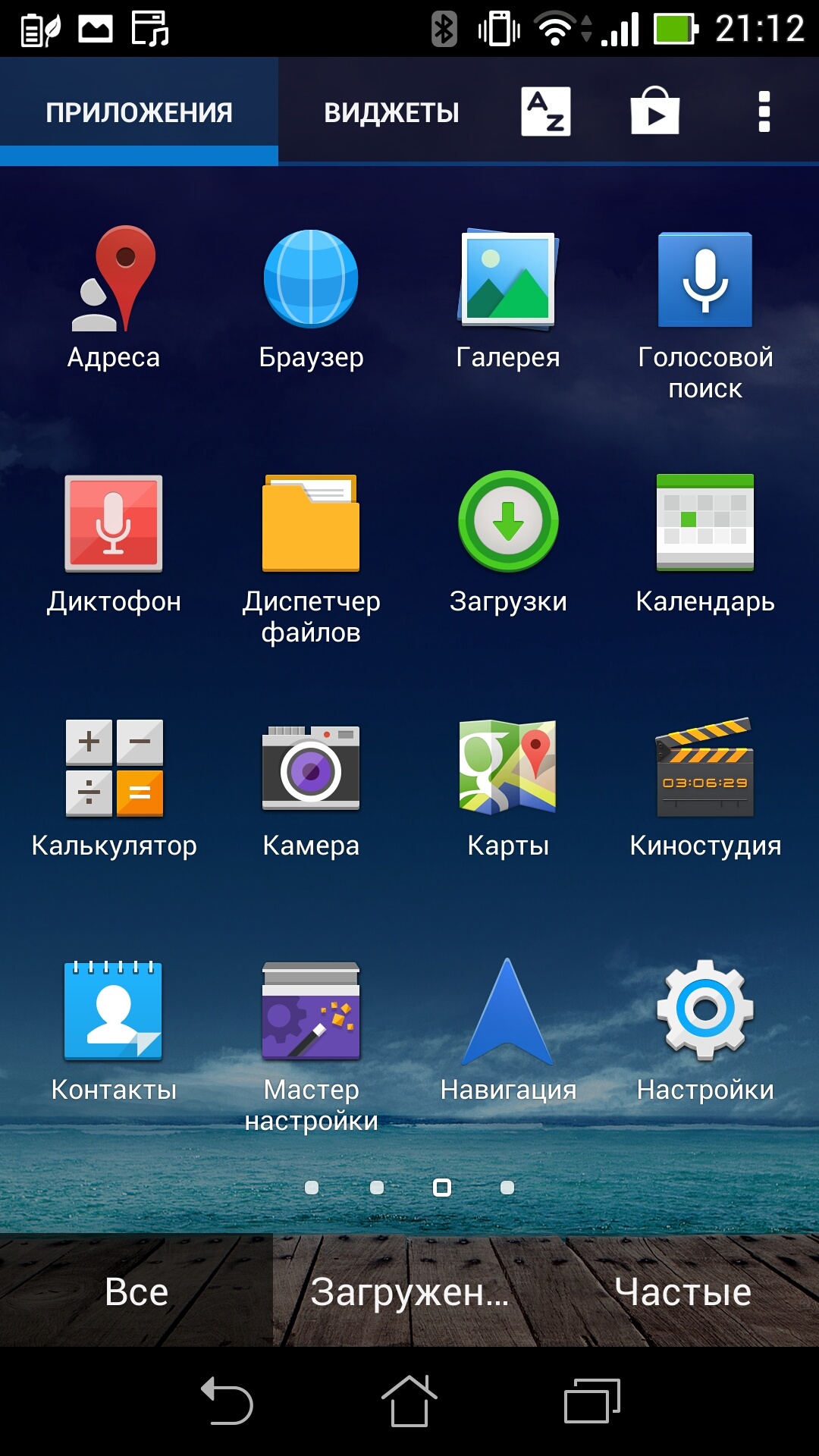Tap the A-Z sort icon
The image size is (819, 1456).
(545, 111)
